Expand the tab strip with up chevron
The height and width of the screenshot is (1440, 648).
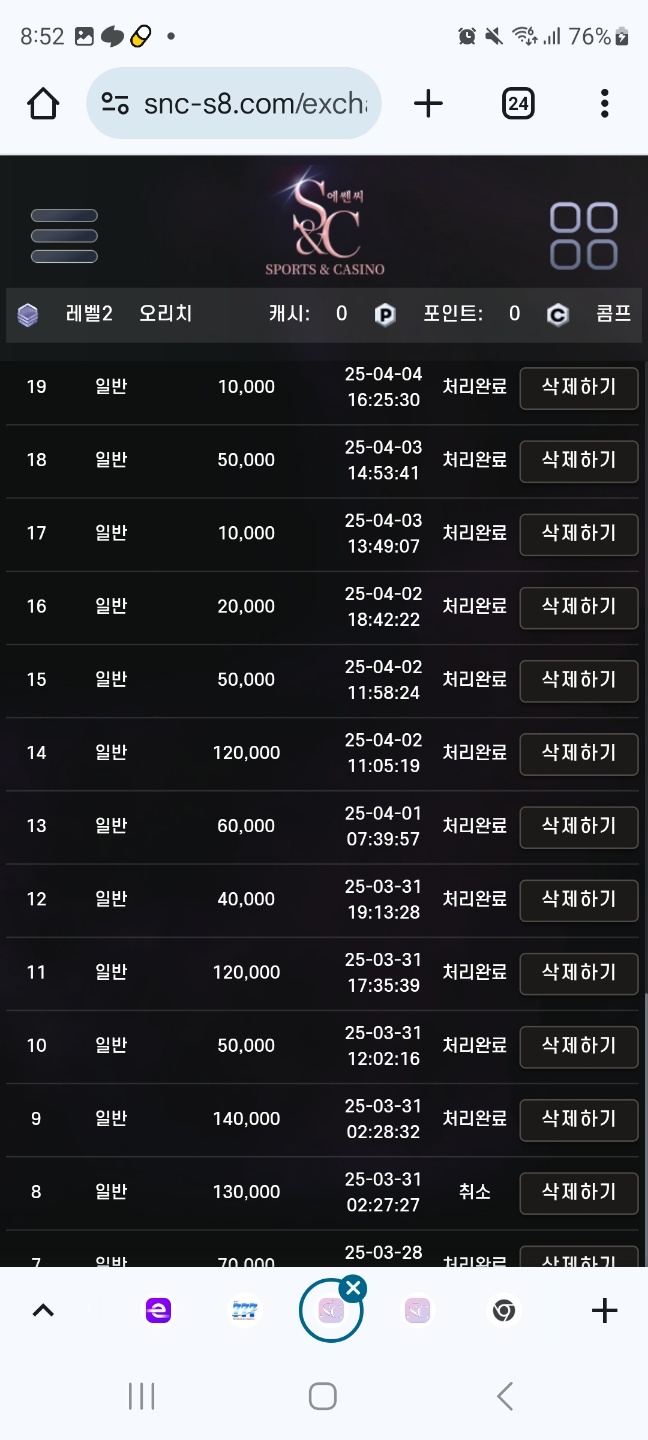click(43, 1310)
